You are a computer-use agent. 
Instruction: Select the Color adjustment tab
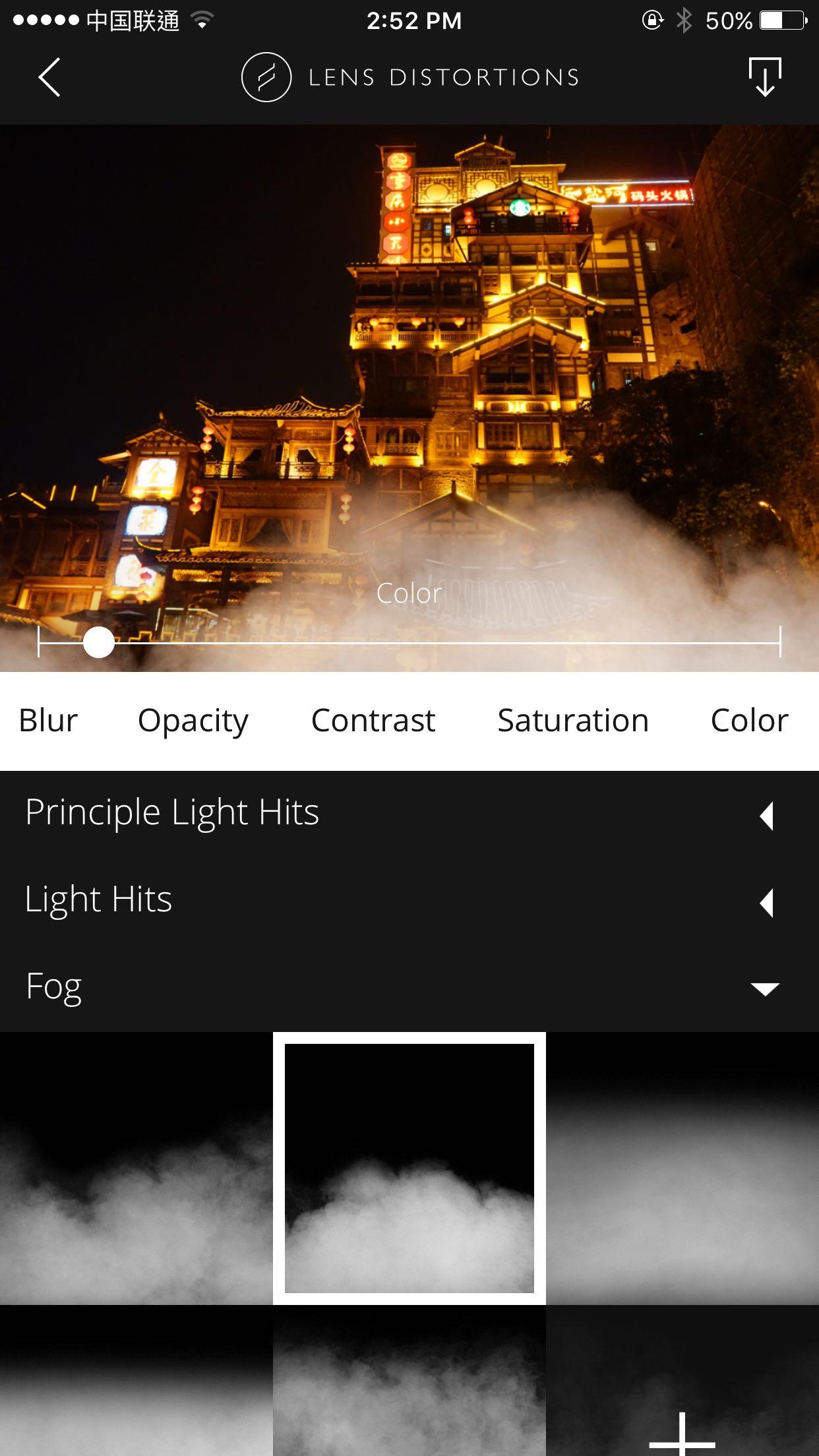(x=749, y=720)
